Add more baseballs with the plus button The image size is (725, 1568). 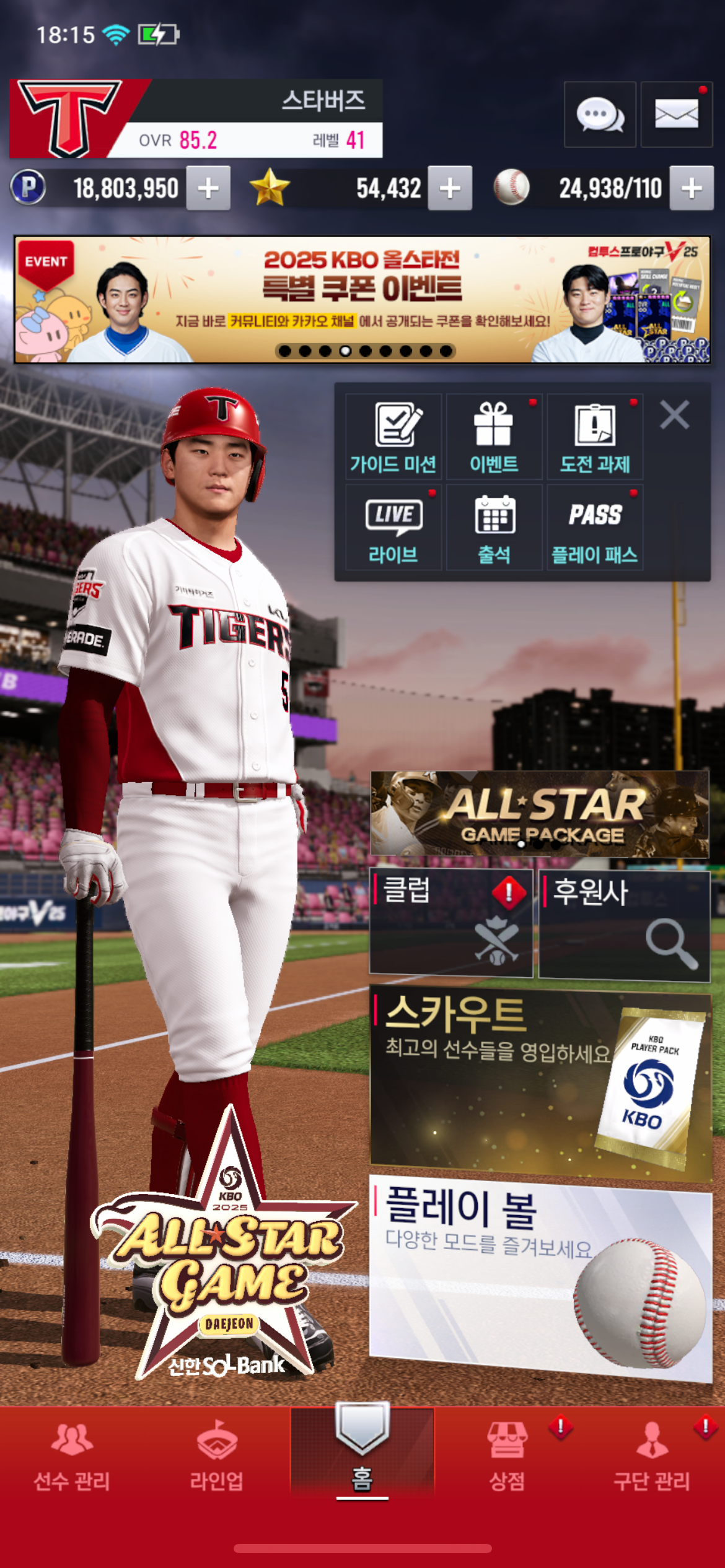692,188
